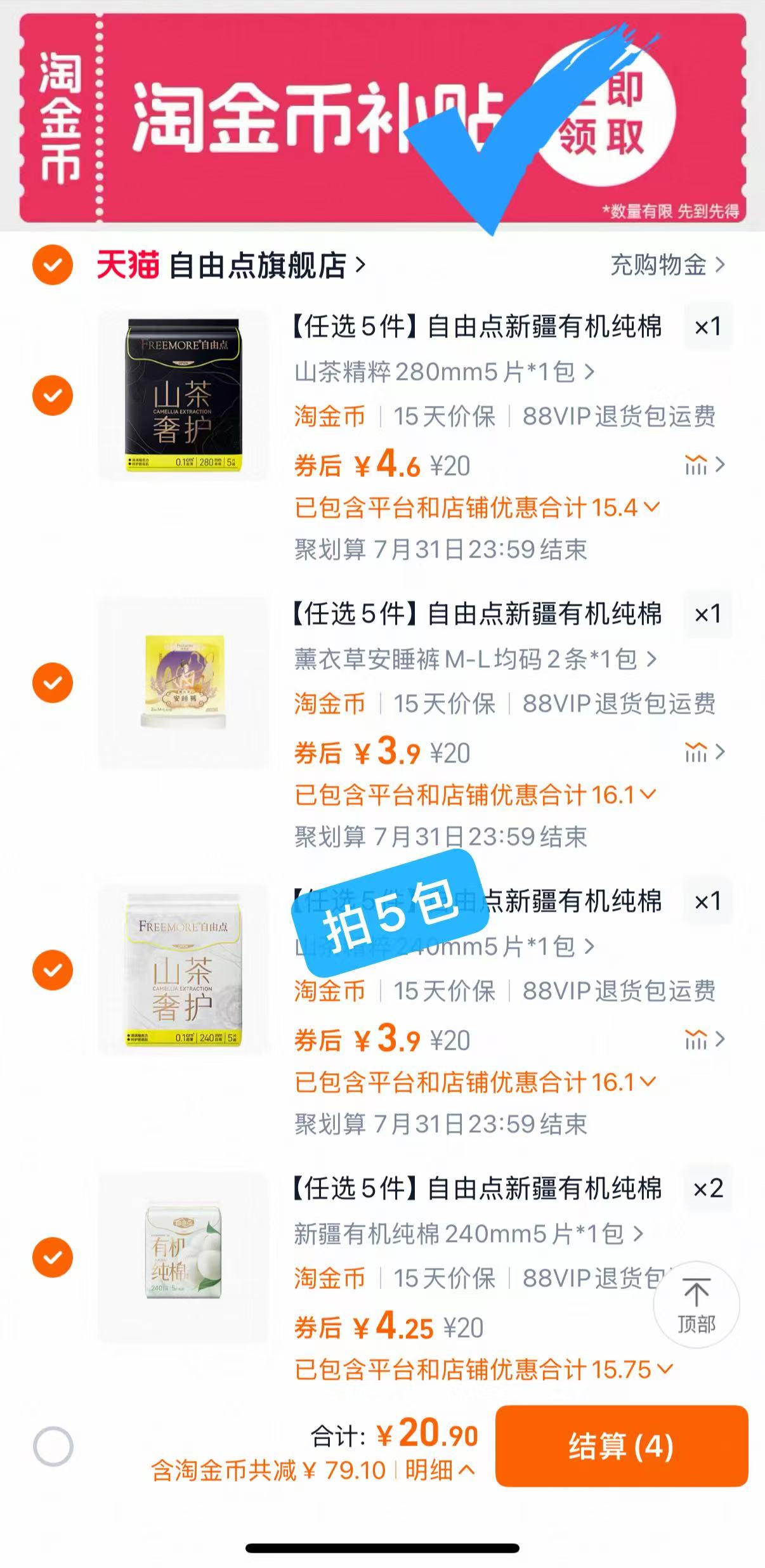Uncheck the 自由点旗舰店 store checkbox
The height and width of the screenshot is (1568, 765).
coord(53,265)
